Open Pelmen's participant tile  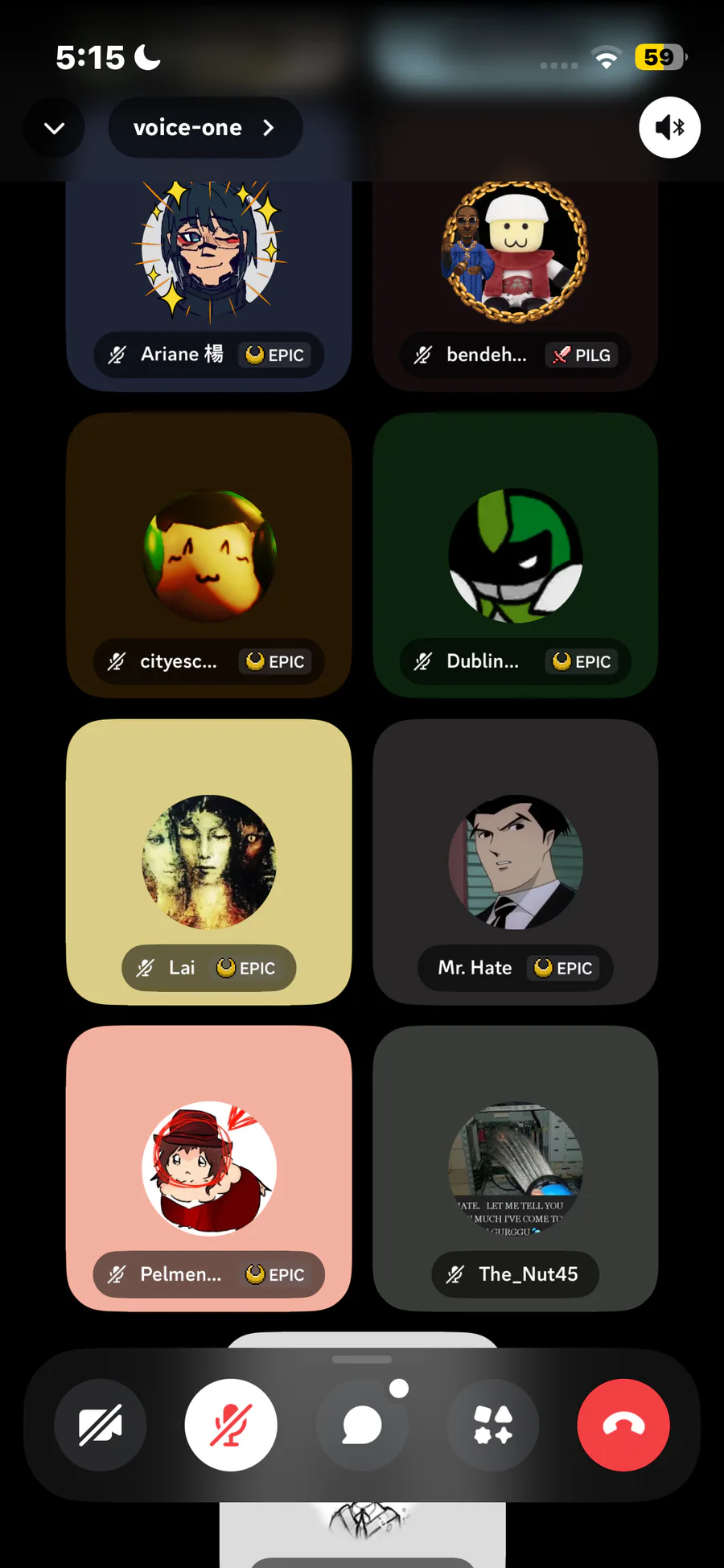(208, 1167)
